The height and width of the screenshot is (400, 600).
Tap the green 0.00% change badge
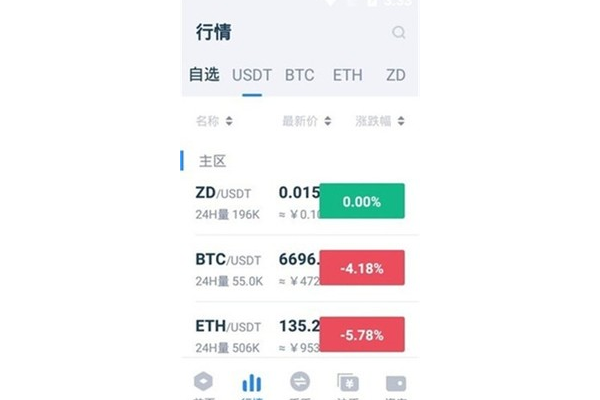(x=361, y=201)
